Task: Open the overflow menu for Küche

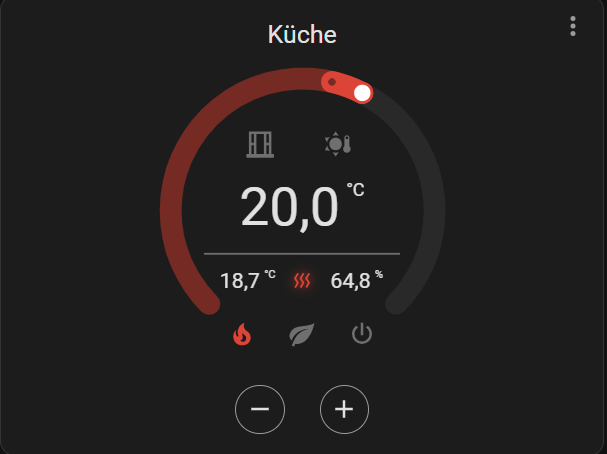Action: coord(572,27)
